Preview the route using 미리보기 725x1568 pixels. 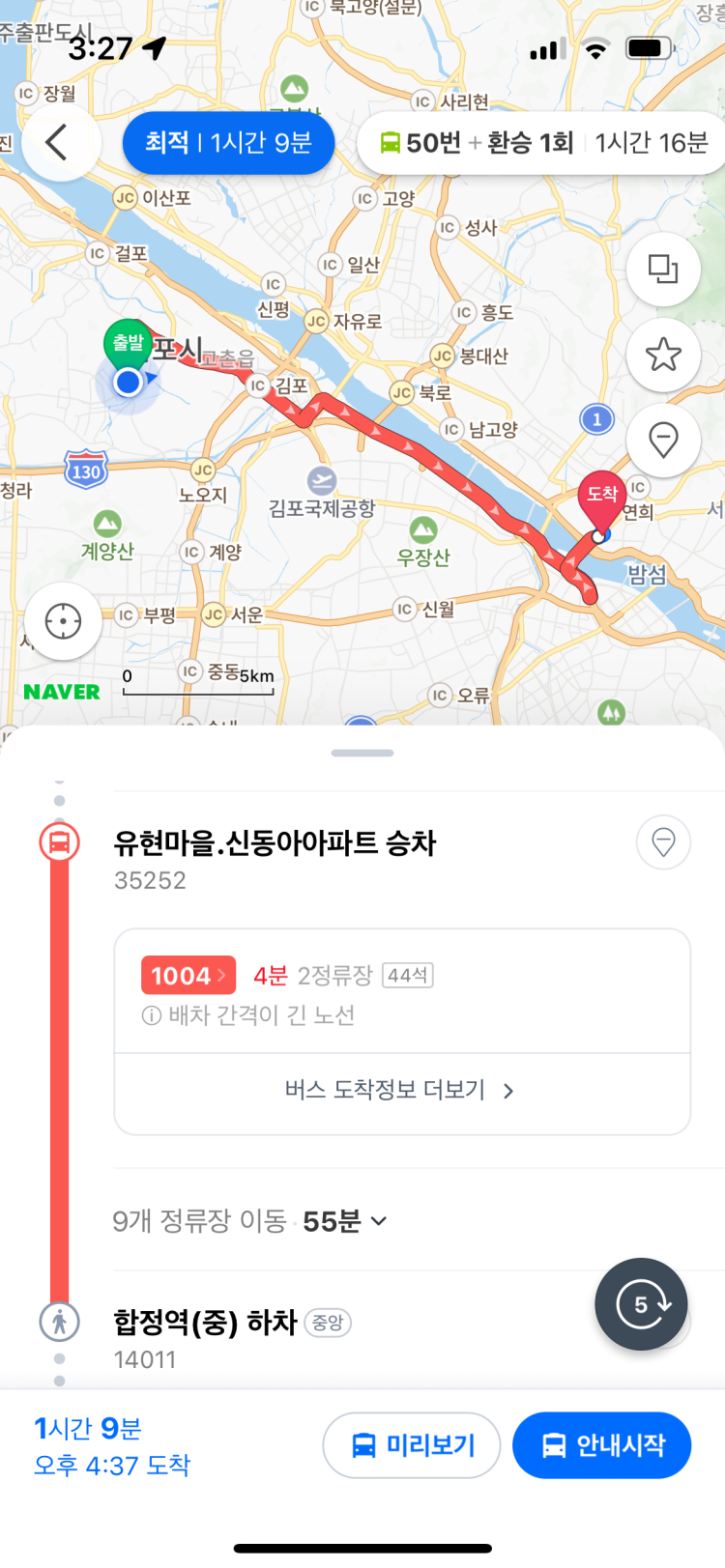tap(411, 1445)
